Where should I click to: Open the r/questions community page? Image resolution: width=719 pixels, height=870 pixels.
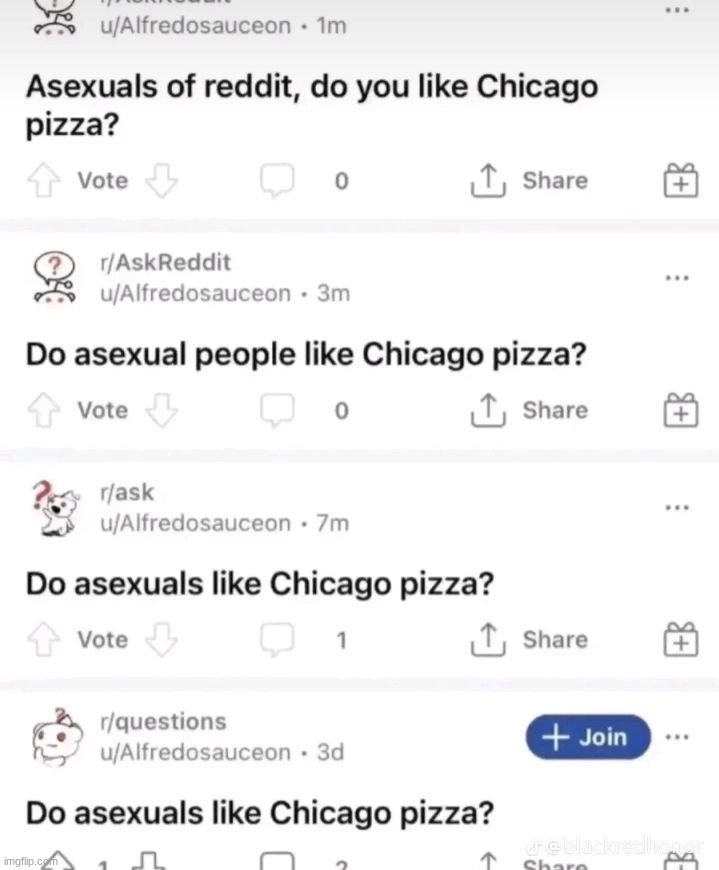pos(163,722)
